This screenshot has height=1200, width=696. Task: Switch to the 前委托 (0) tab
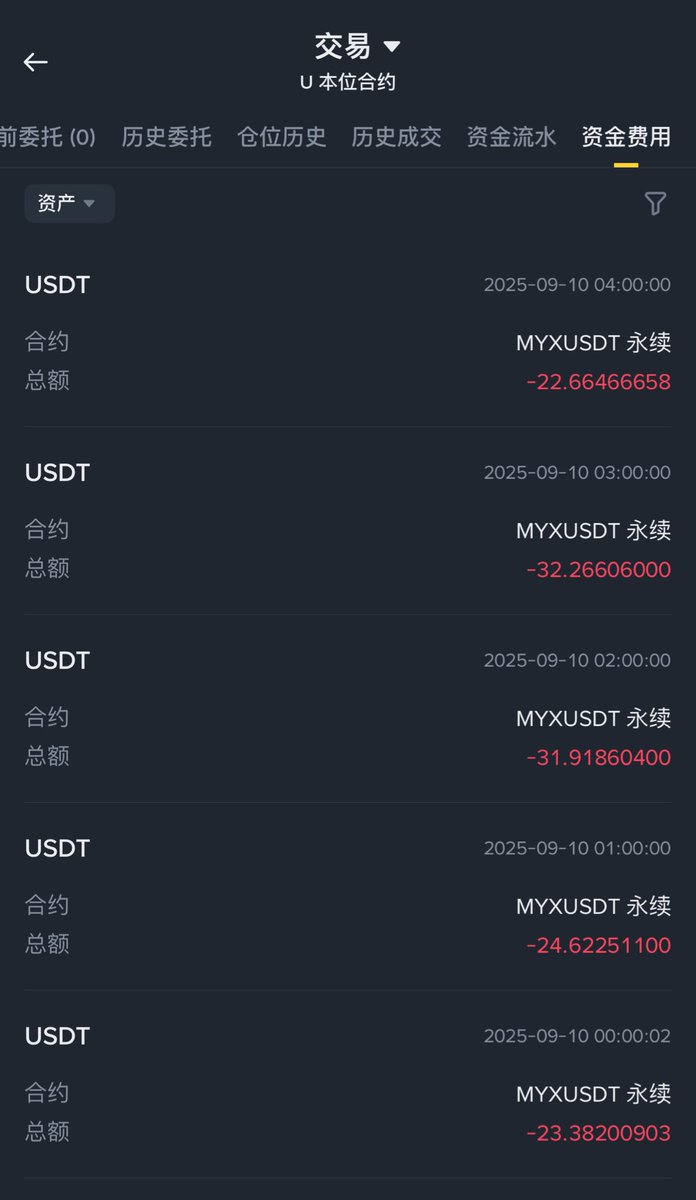tap(47, 137)
